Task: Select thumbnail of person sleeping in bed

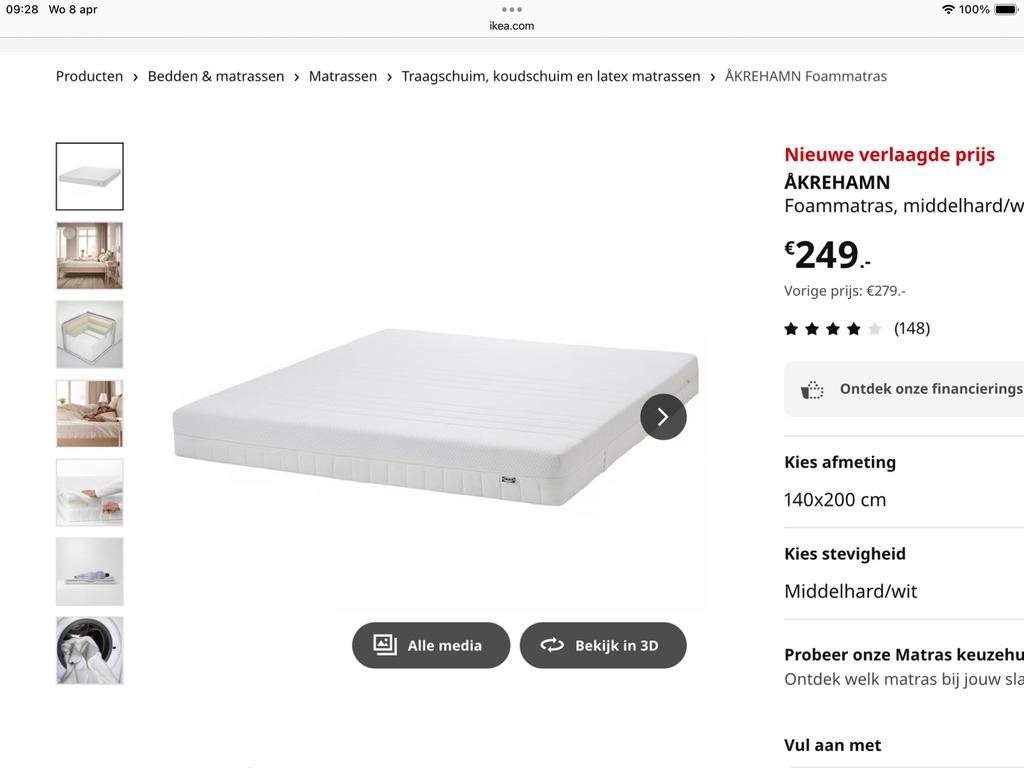Action: click(90, 414)
